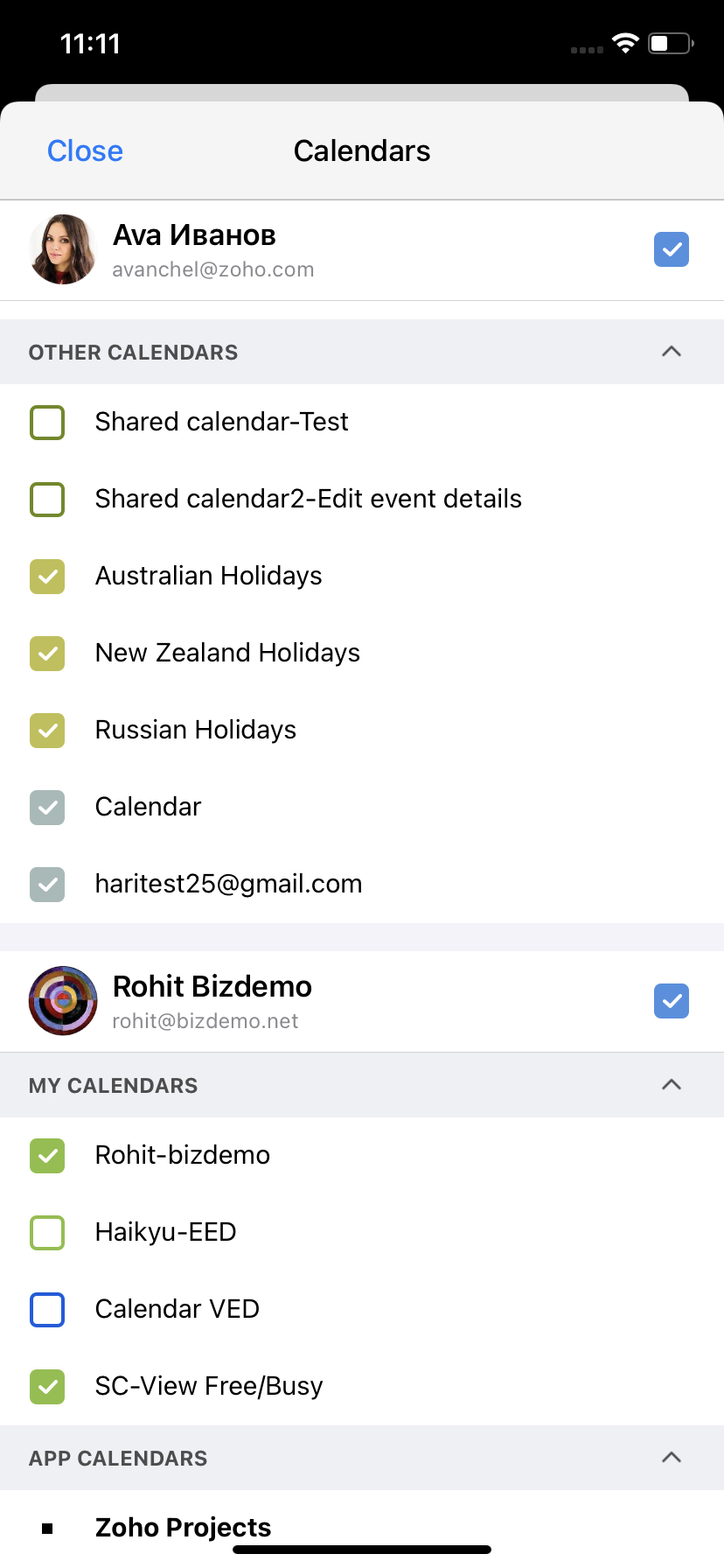Viewport: 724px width, 1568px height.
Task: Check the Haikyu-EED calendar
Action: [47, 1233]
